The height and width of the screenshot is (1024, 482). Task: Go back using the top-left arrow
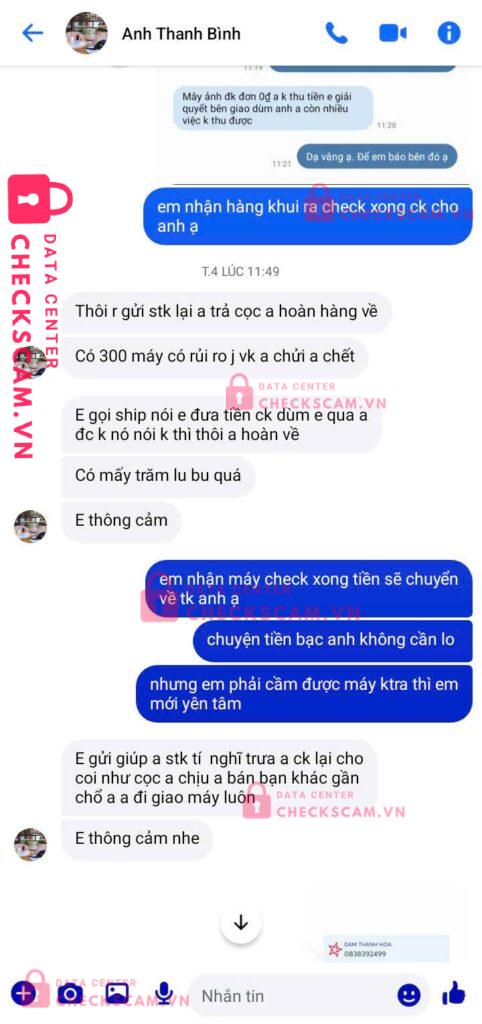click(x=32, y=33)
